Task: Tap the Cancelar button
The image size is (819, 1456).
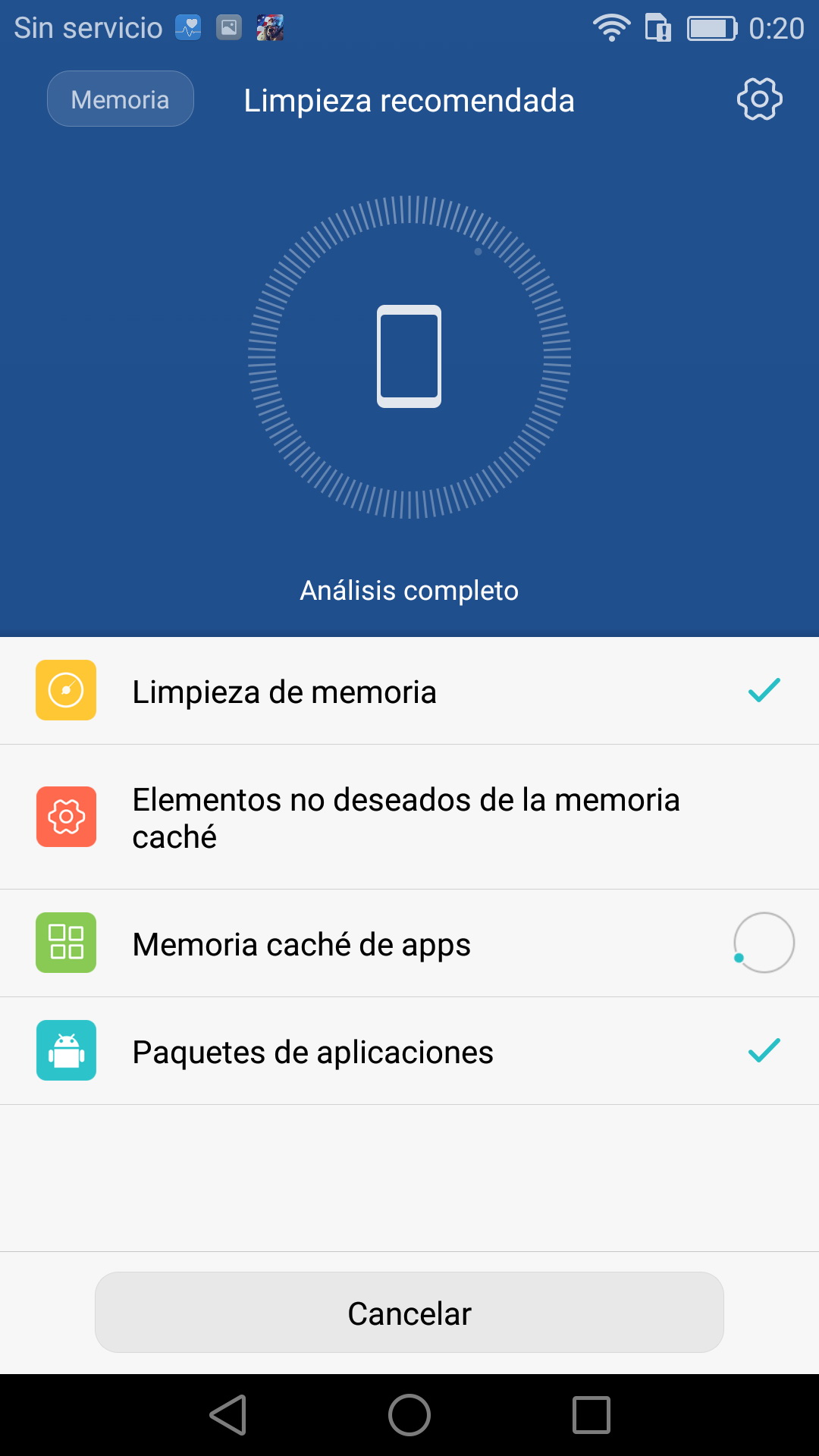Action: tap(409, 1313)
